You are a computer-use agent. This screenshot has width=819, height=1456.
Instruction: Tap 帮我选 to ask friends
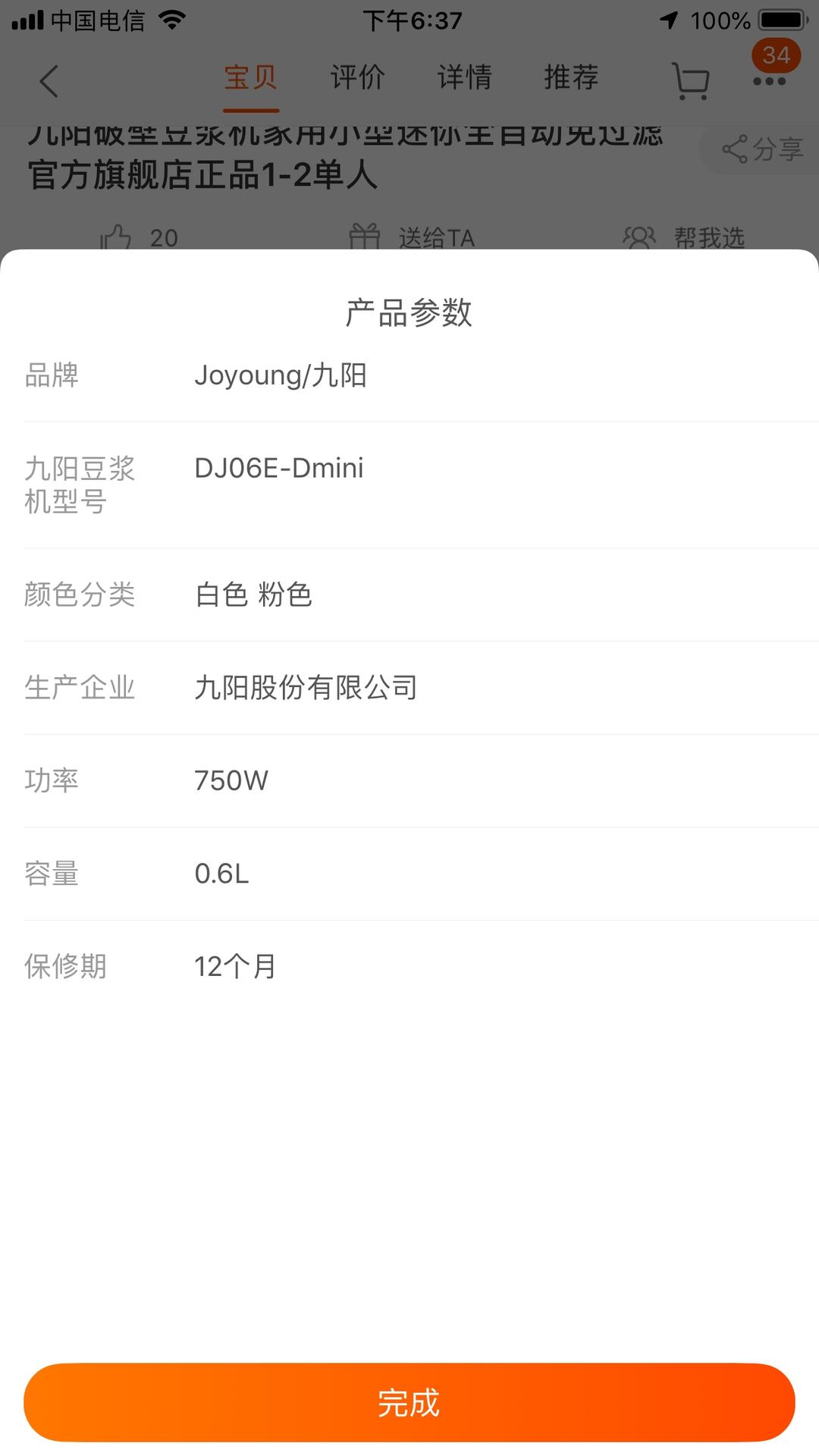[685, 237]
